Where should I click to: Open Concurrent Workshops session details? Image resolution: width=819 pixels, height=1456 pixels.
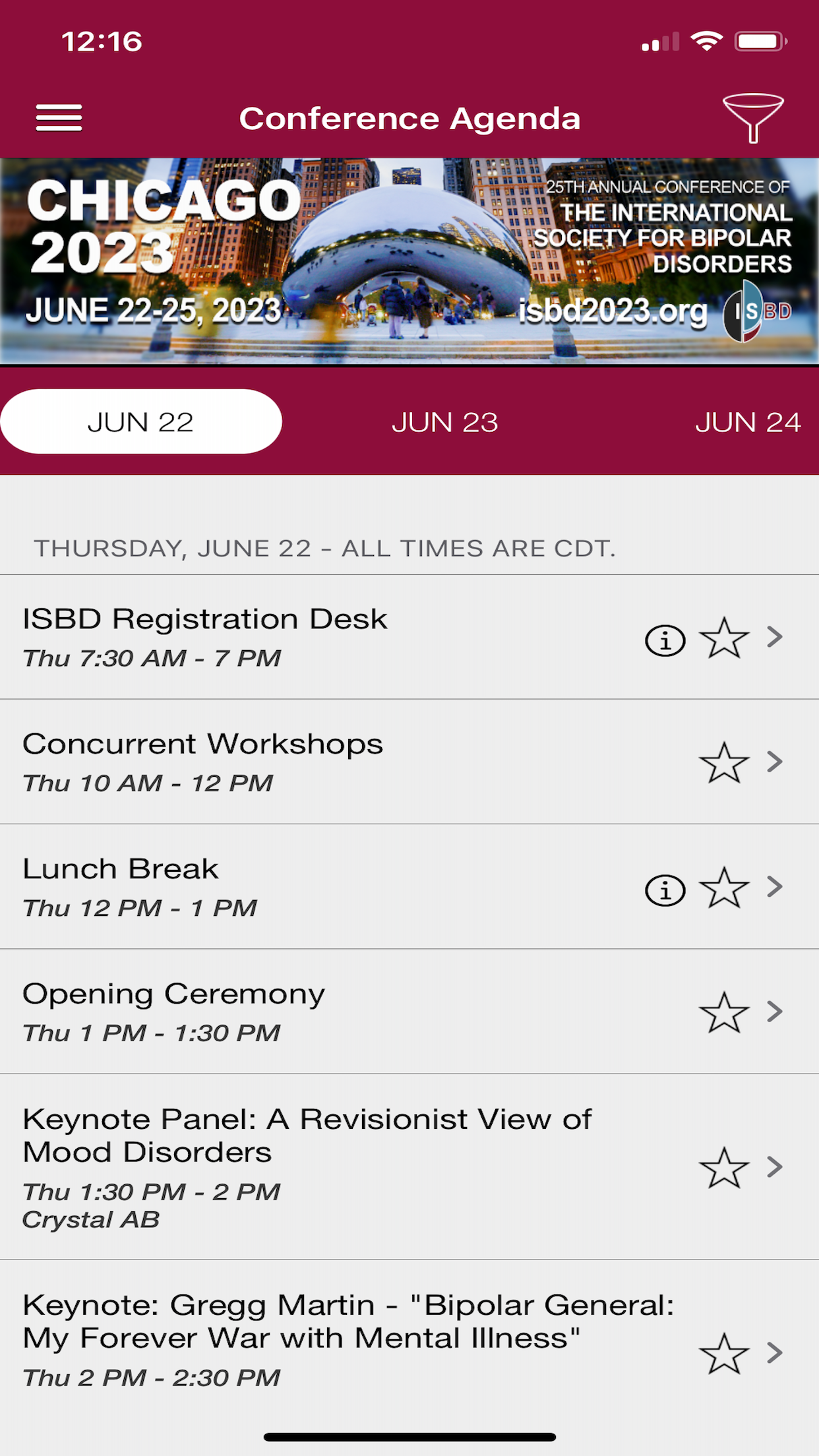[x=264, y=762]
